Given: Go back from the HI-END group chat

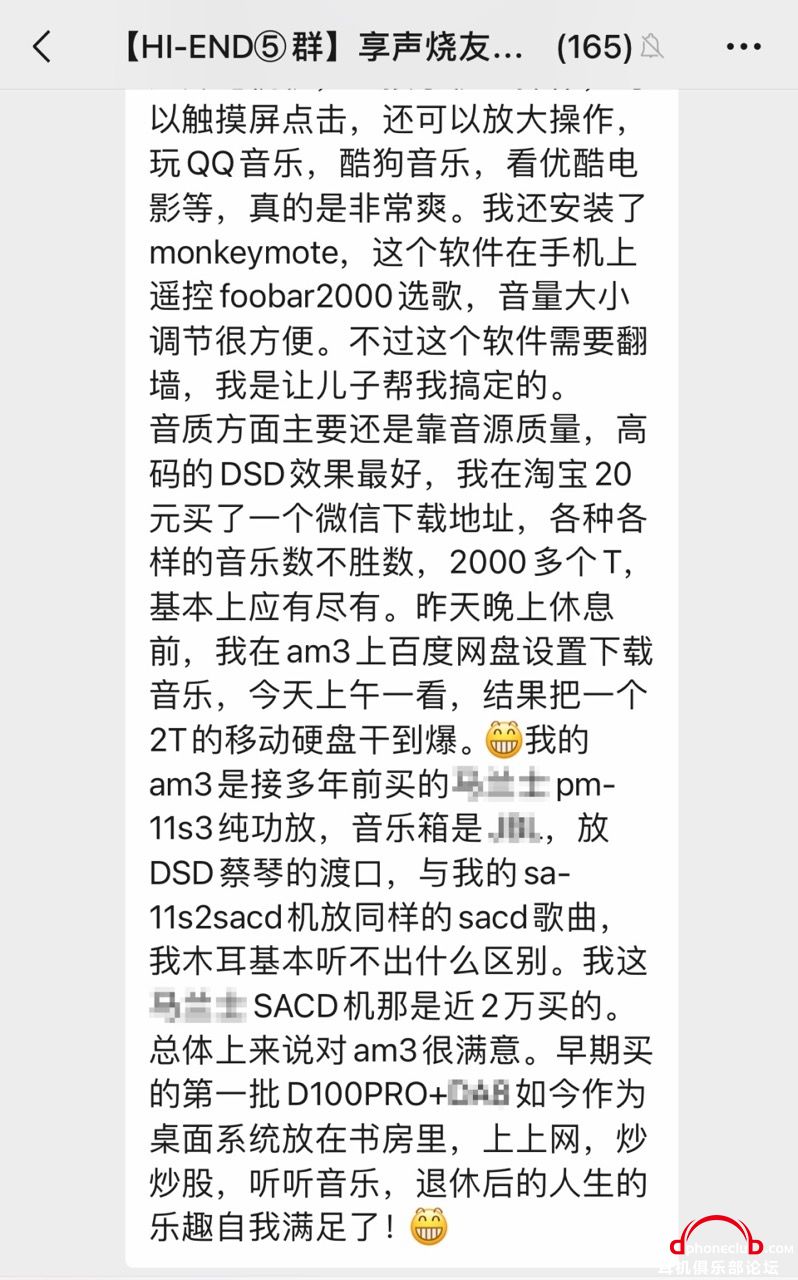Looking at the screenshot, I should coord(42,46).
